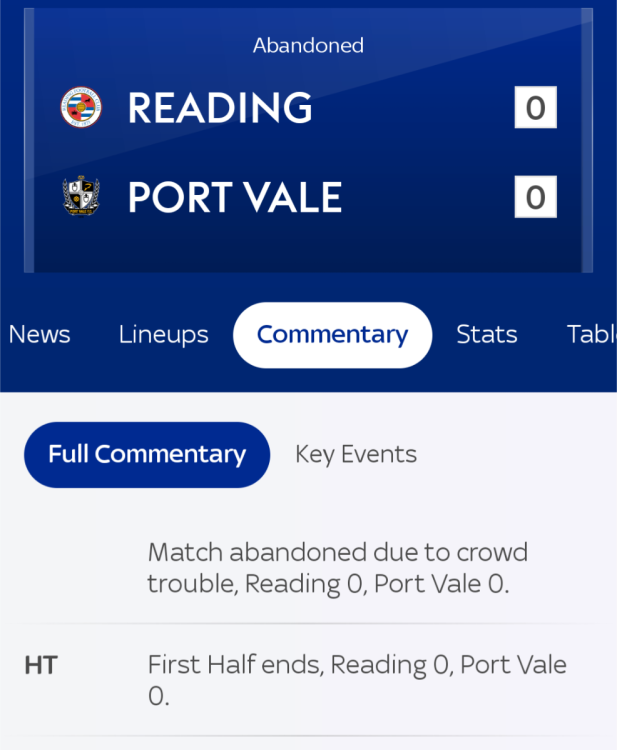Select the Commentary tab
The width and height of the screenshot is (617, 750).
332,334
